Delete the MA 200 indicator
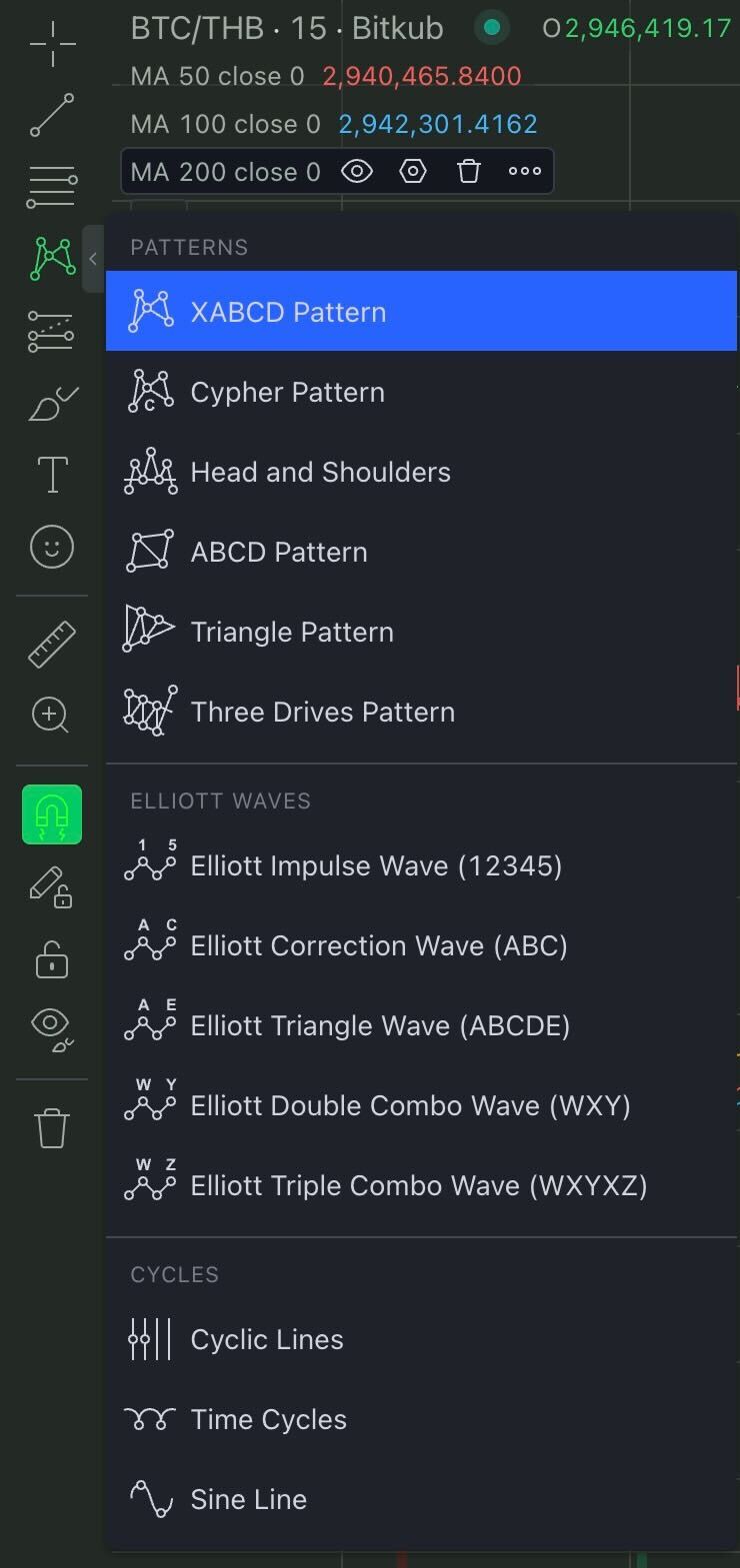The height and width of the screenshot is (1568, 740). point(469,172)
